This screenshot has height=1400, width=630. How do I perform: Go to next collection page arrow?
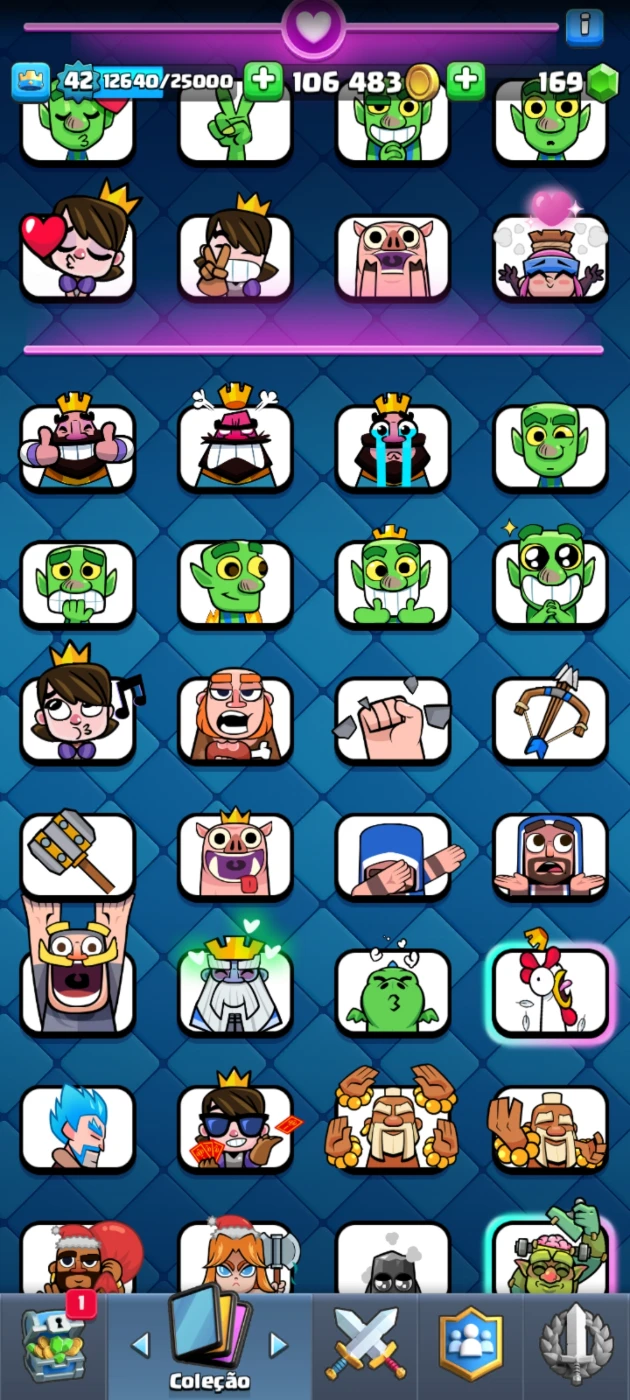[279, 1344]
